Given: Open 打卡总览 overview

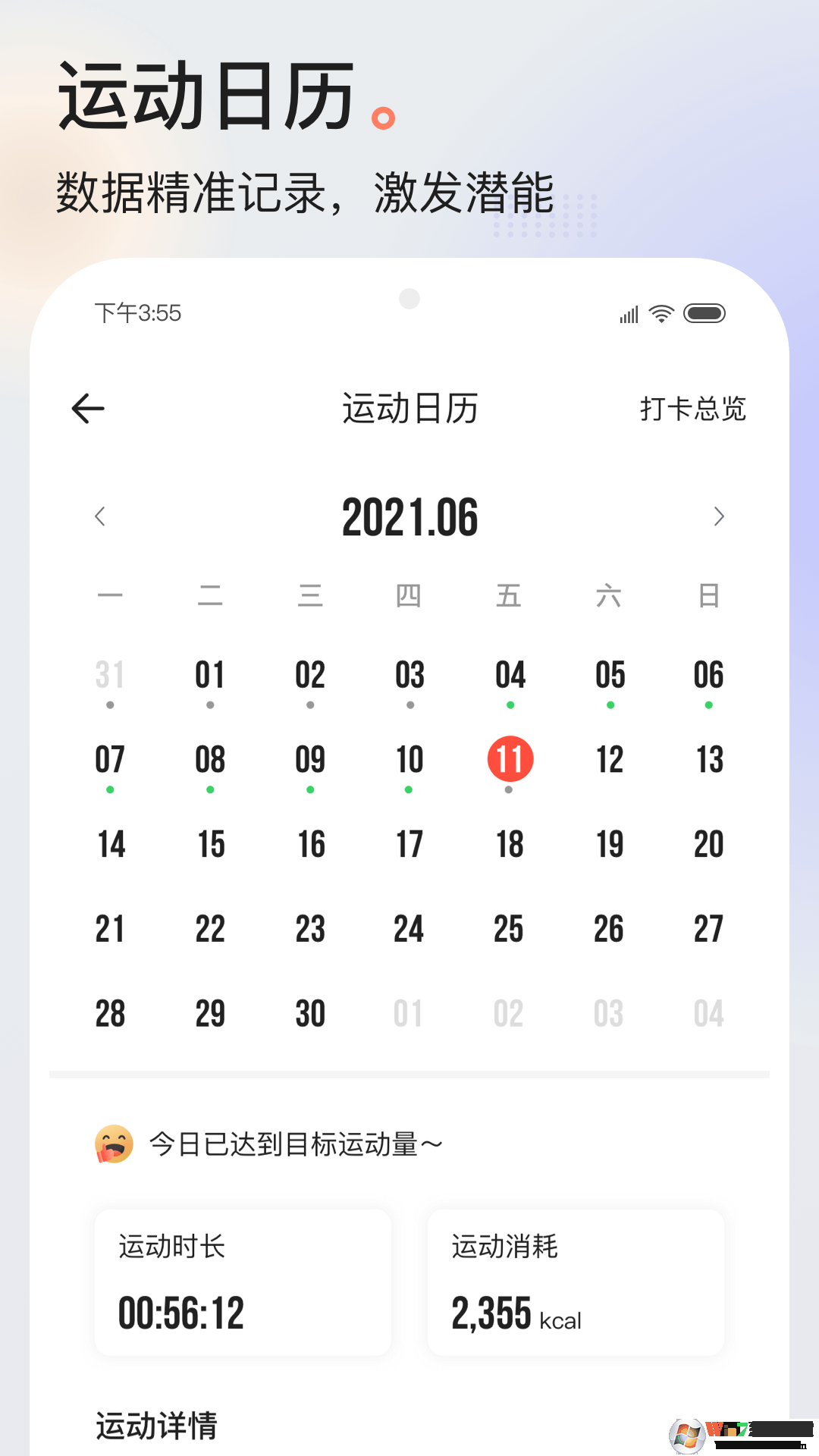Looking at the screenshot, I should coord(692,409).
